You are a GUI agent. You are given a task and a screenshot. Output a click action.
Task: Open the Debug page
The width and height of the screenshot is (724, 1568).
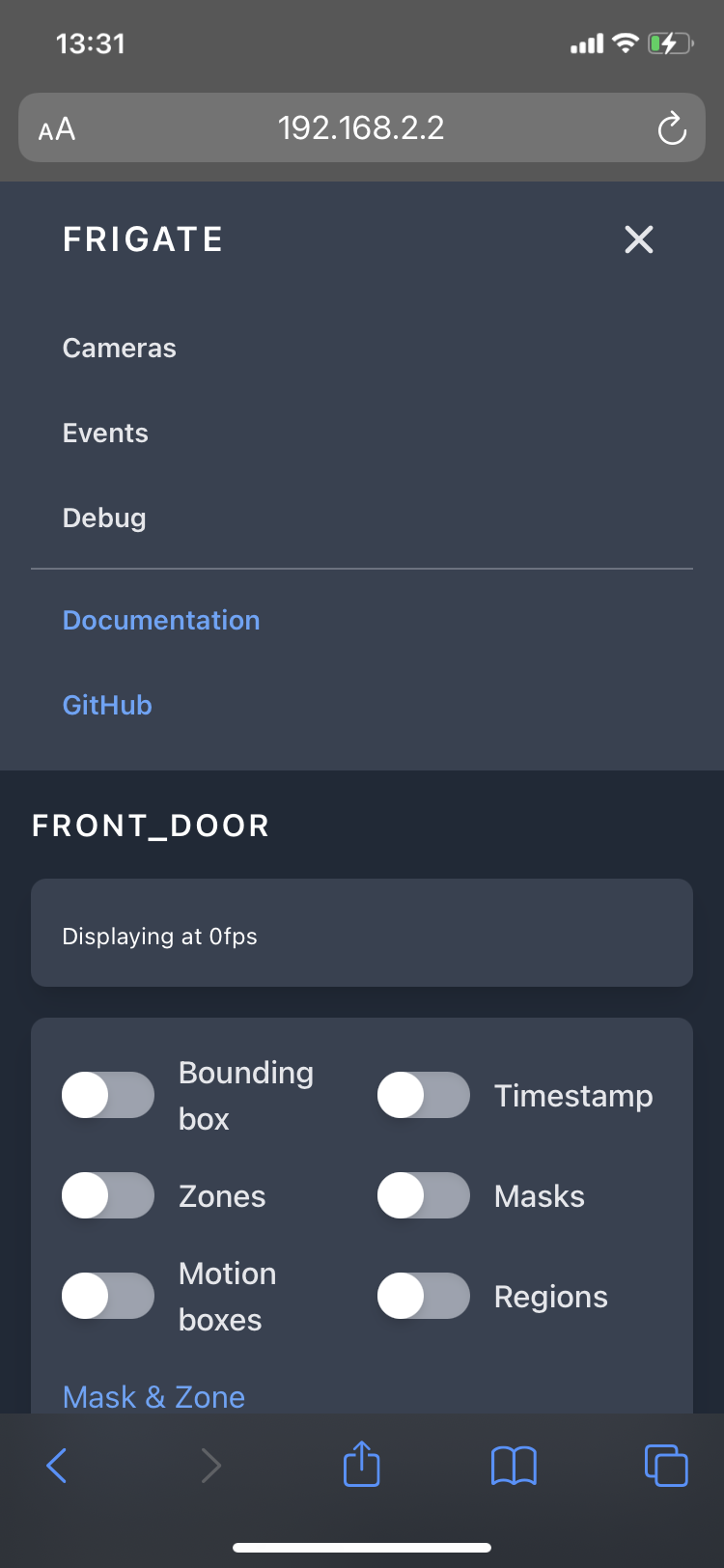103,518
